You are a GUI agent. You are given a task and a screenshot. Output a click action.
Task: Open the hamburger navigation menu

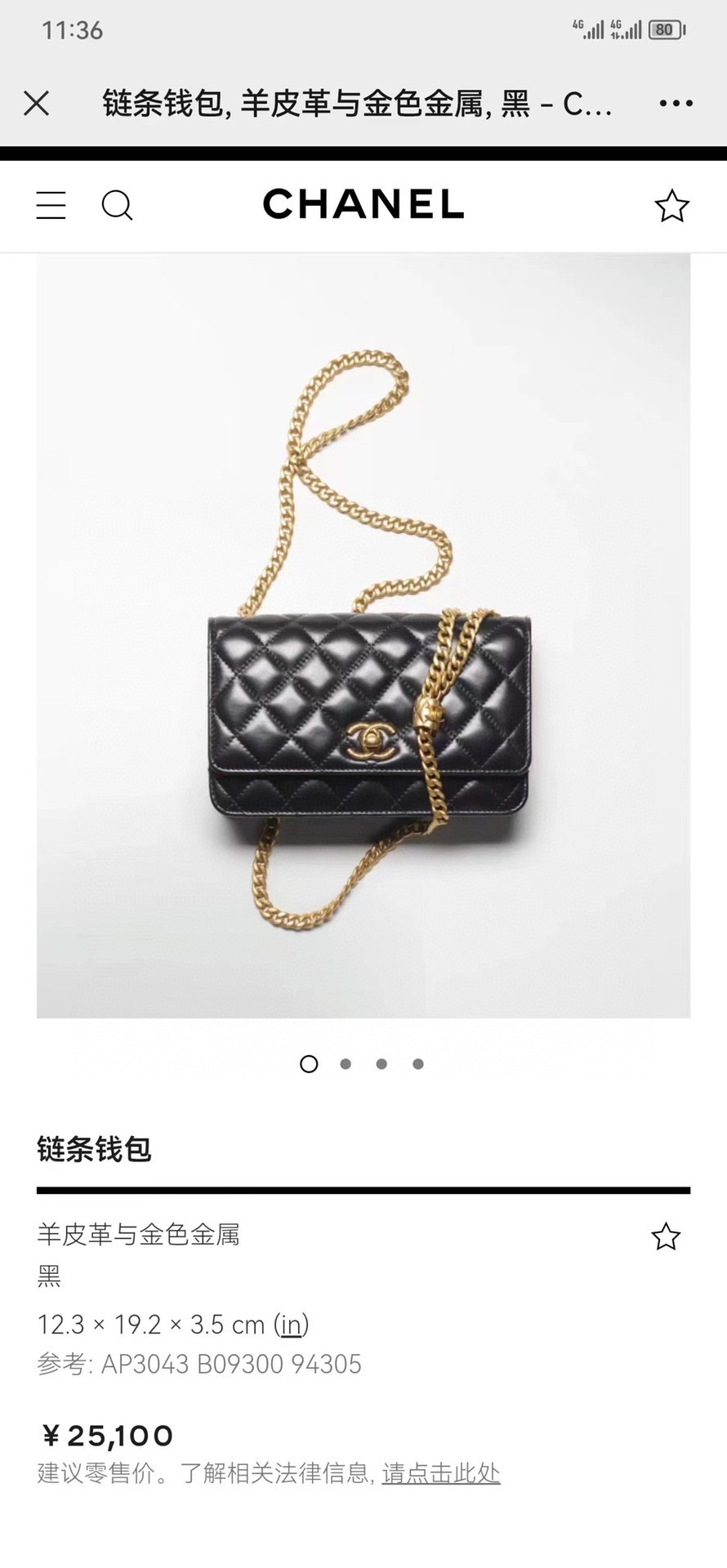[x=51, y=205]
